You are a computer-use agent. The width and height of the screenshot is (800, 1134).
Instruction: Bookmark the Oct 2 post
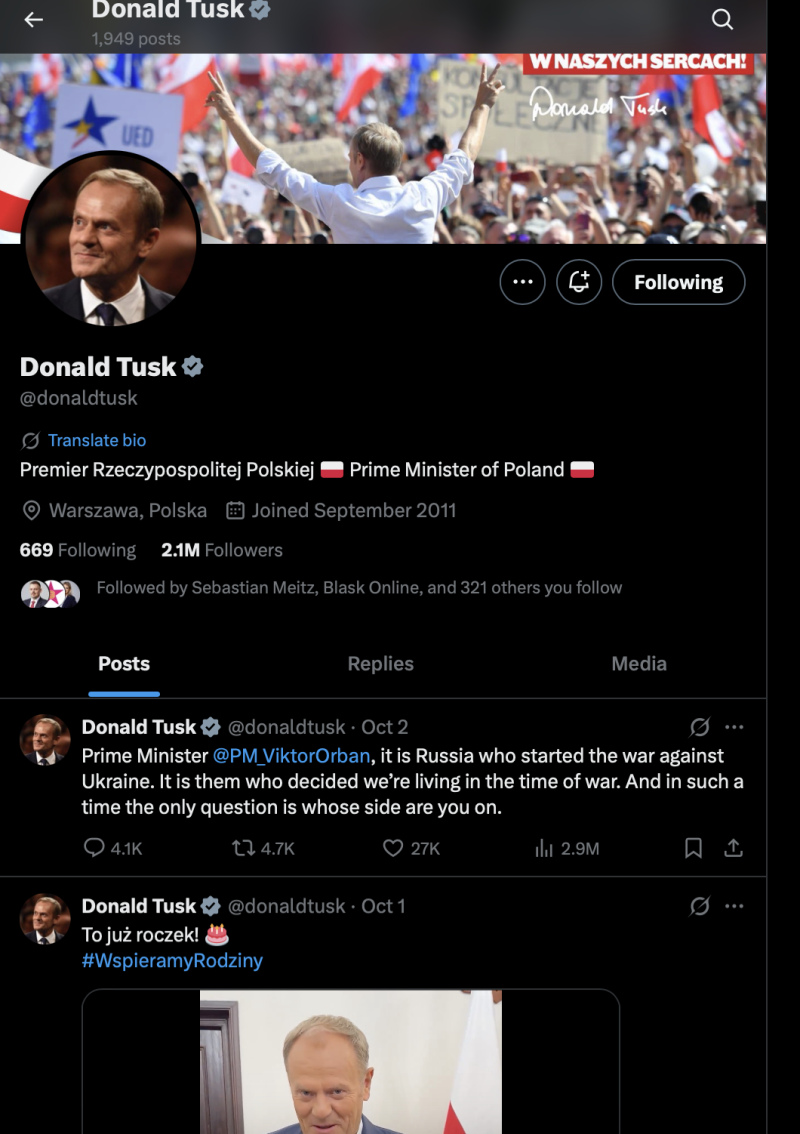(693, 848)
